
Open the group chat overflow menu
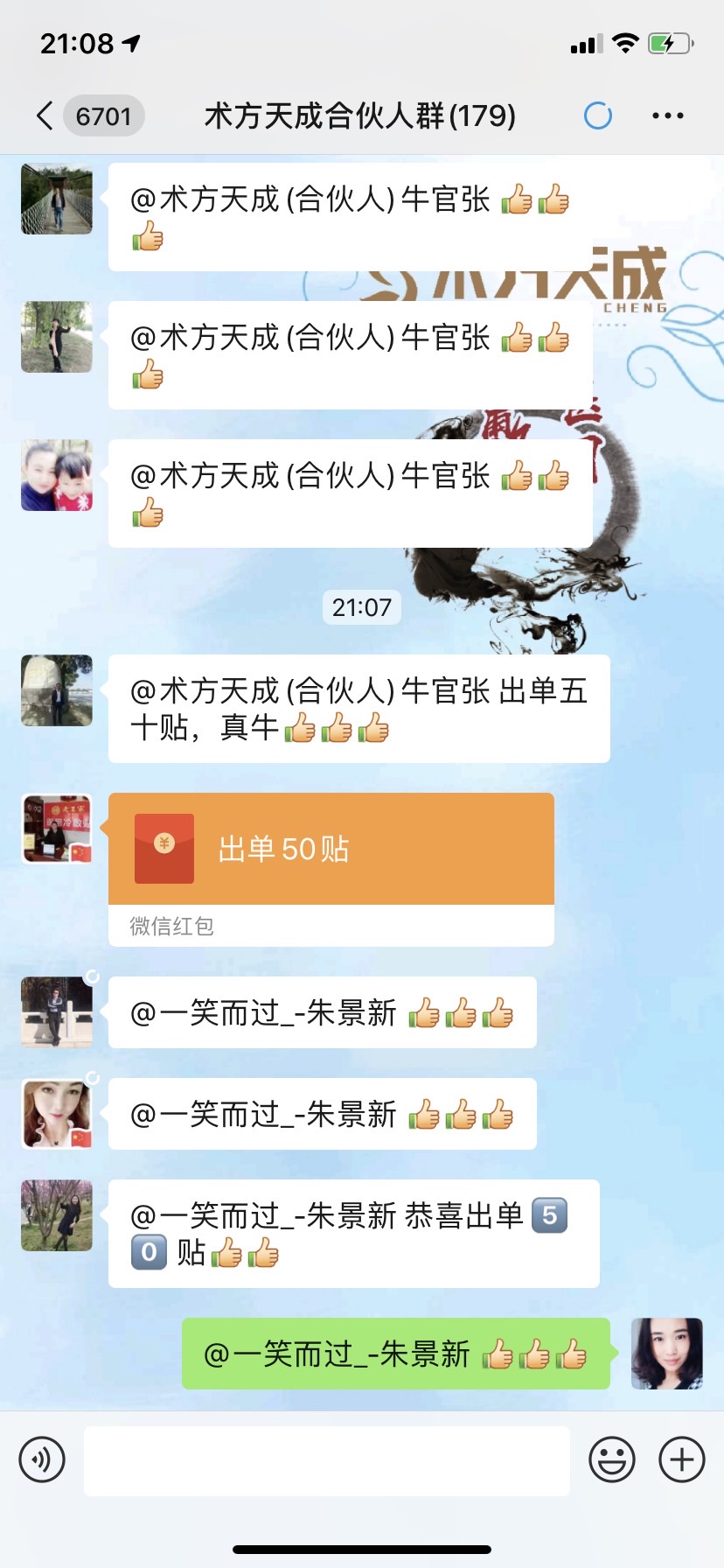667,115
